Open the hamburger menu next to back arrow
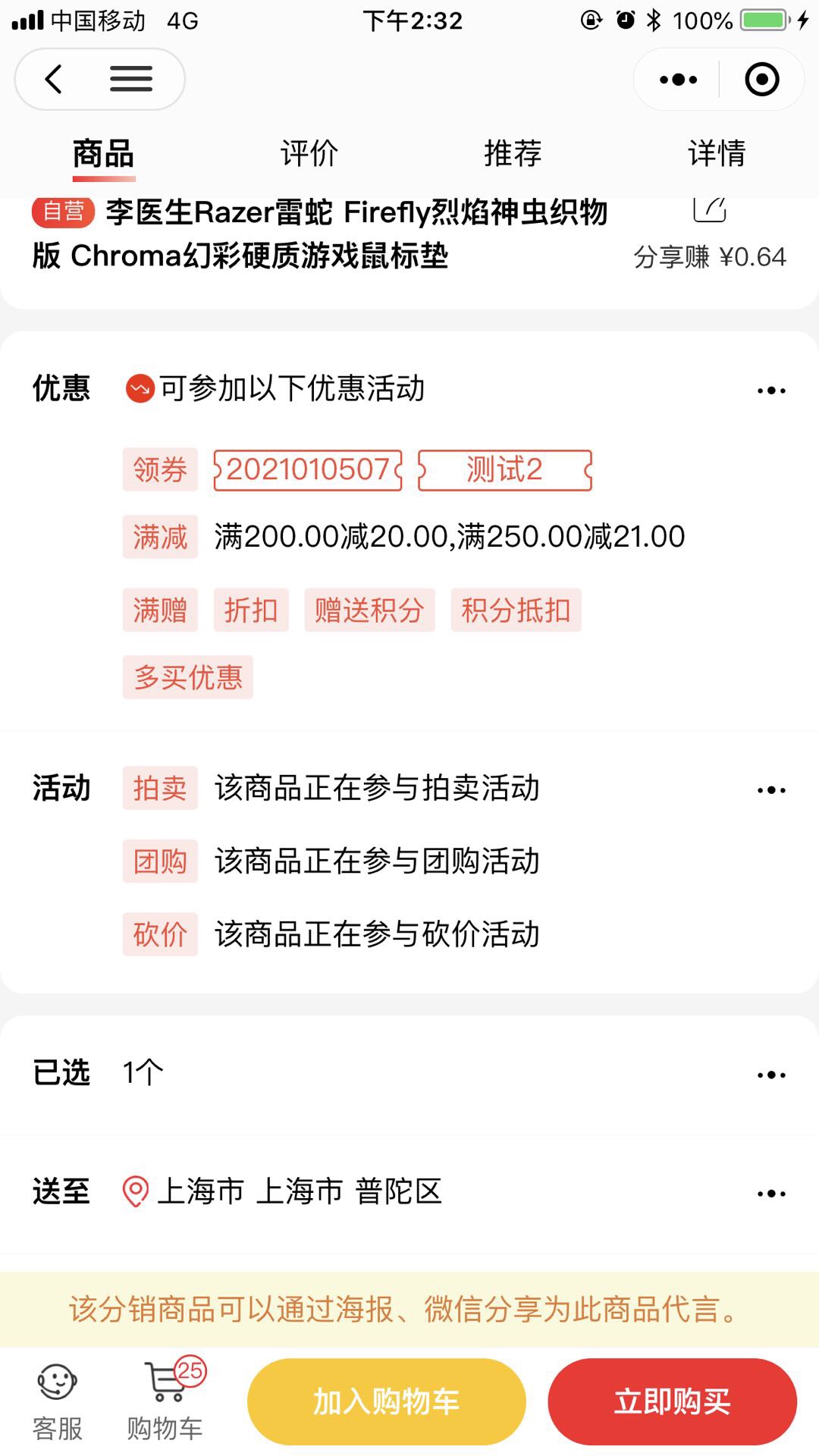819x1456 pixels. tap(131, 79)
